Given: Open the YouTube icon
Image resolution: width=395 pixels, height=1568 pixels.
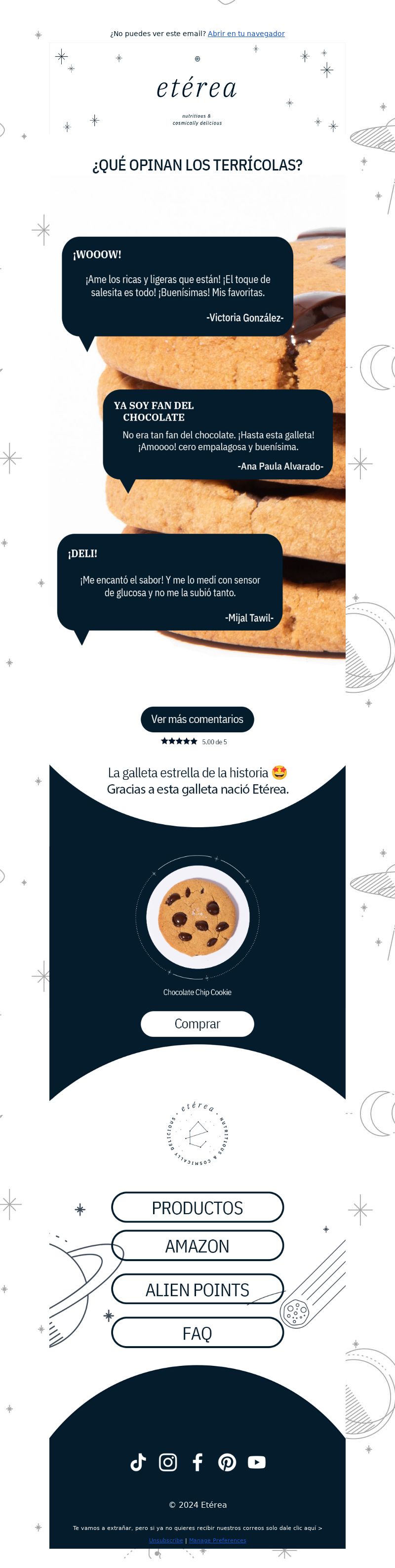Looking at the screenshot, I should click(257, 1462).
